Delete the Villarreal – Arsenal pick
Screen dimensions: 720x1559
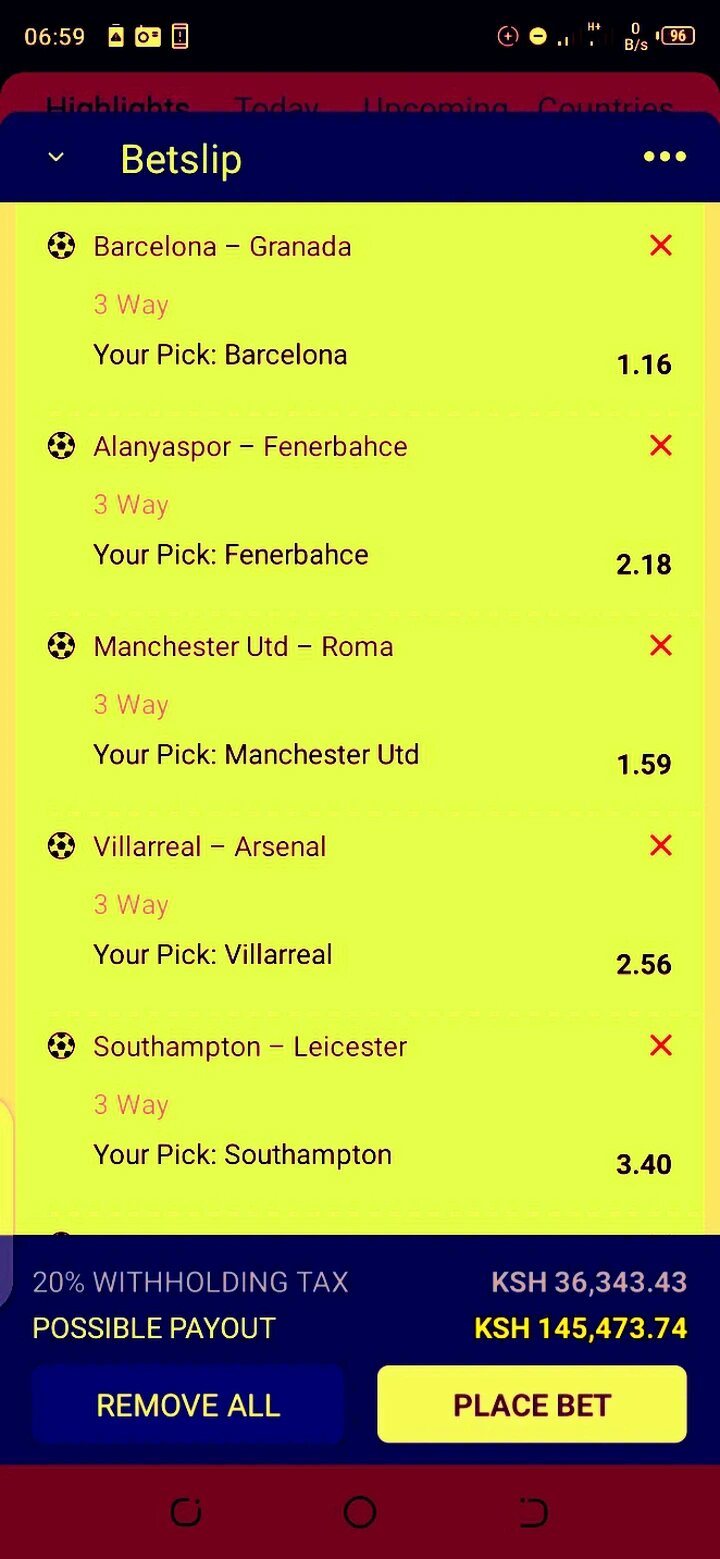[x=660, y=846]
